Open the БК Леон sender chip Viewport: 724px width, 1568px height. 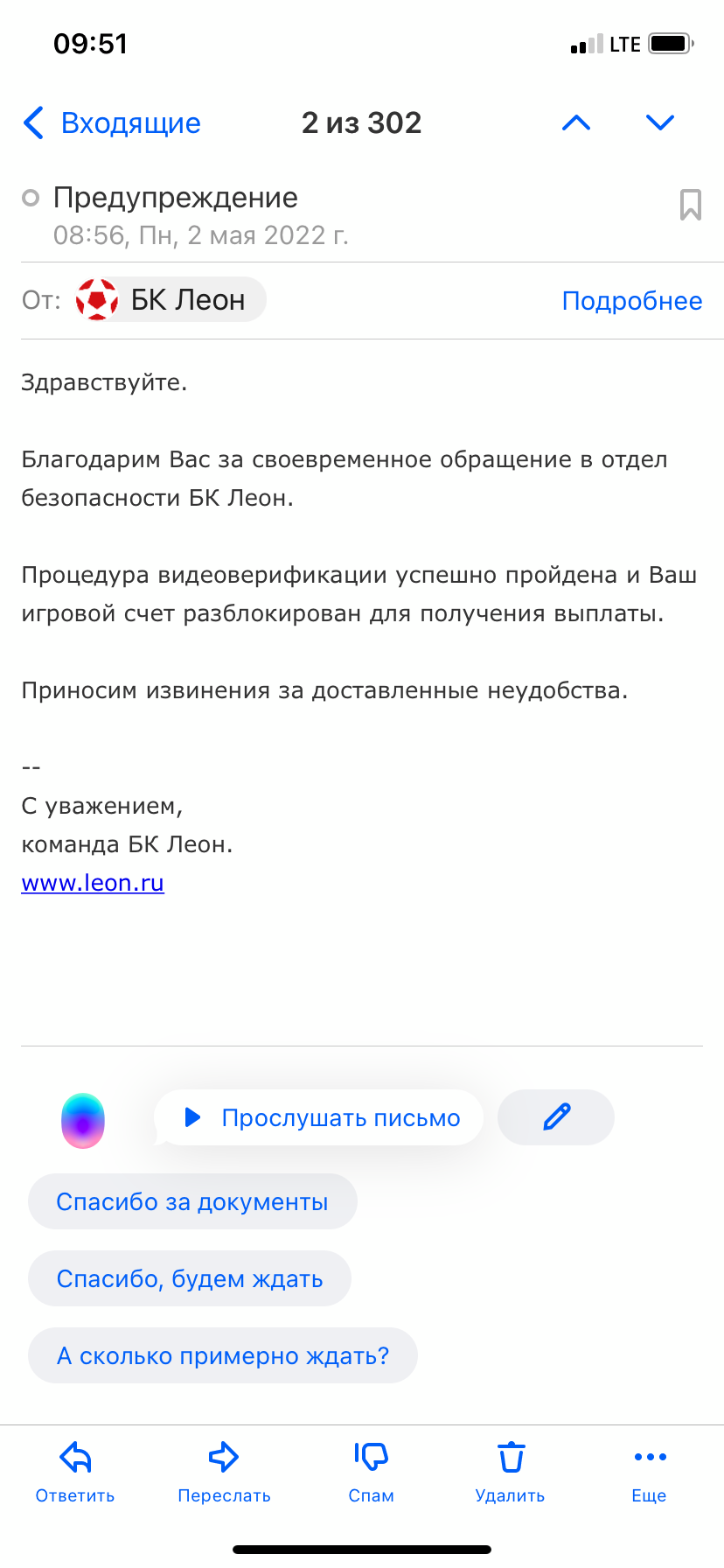click(171, 300)
